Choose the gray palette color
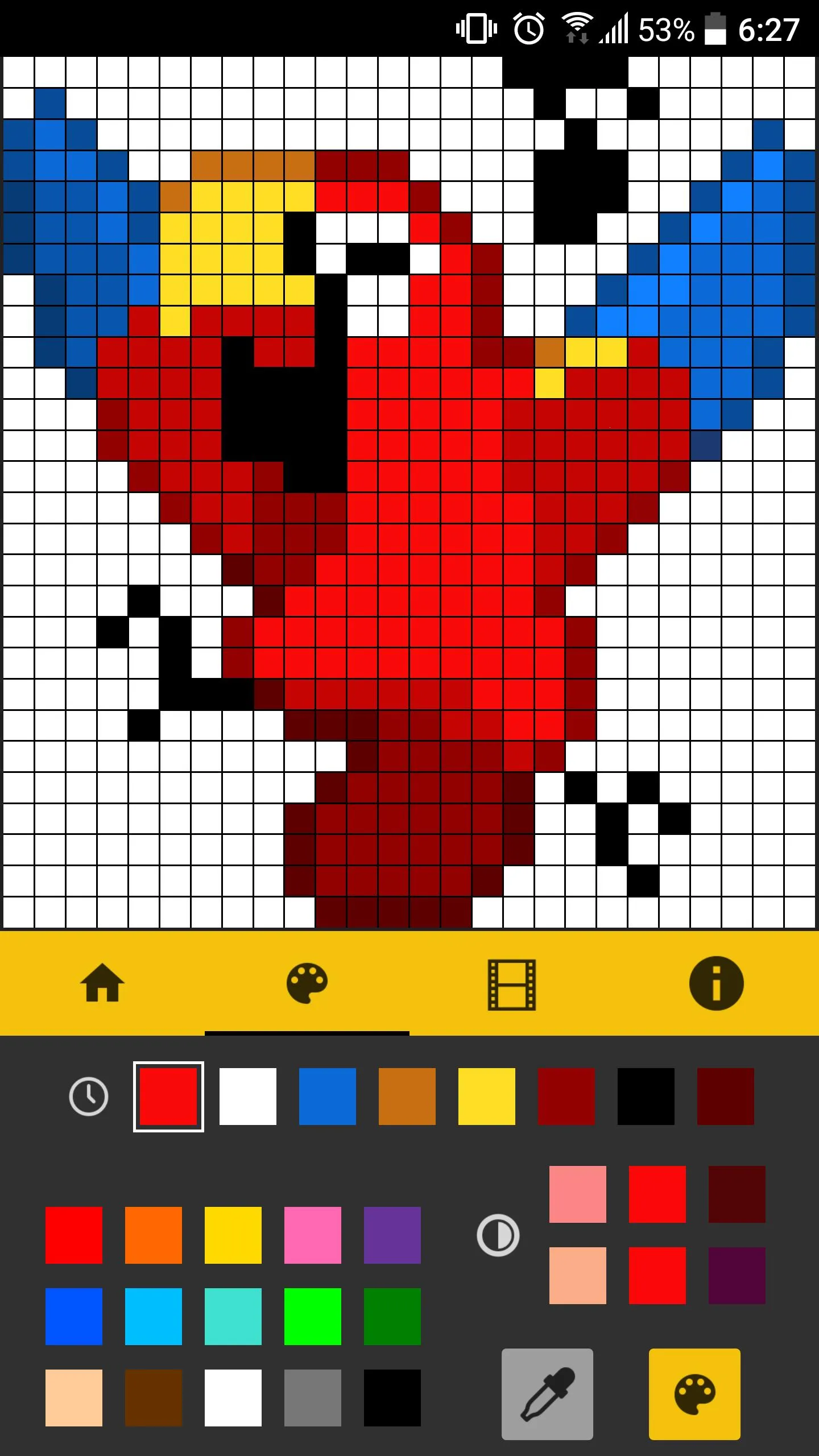The height and width of the screenshot is (1456, 819). pyautogui.click(x=313, y=1397)
